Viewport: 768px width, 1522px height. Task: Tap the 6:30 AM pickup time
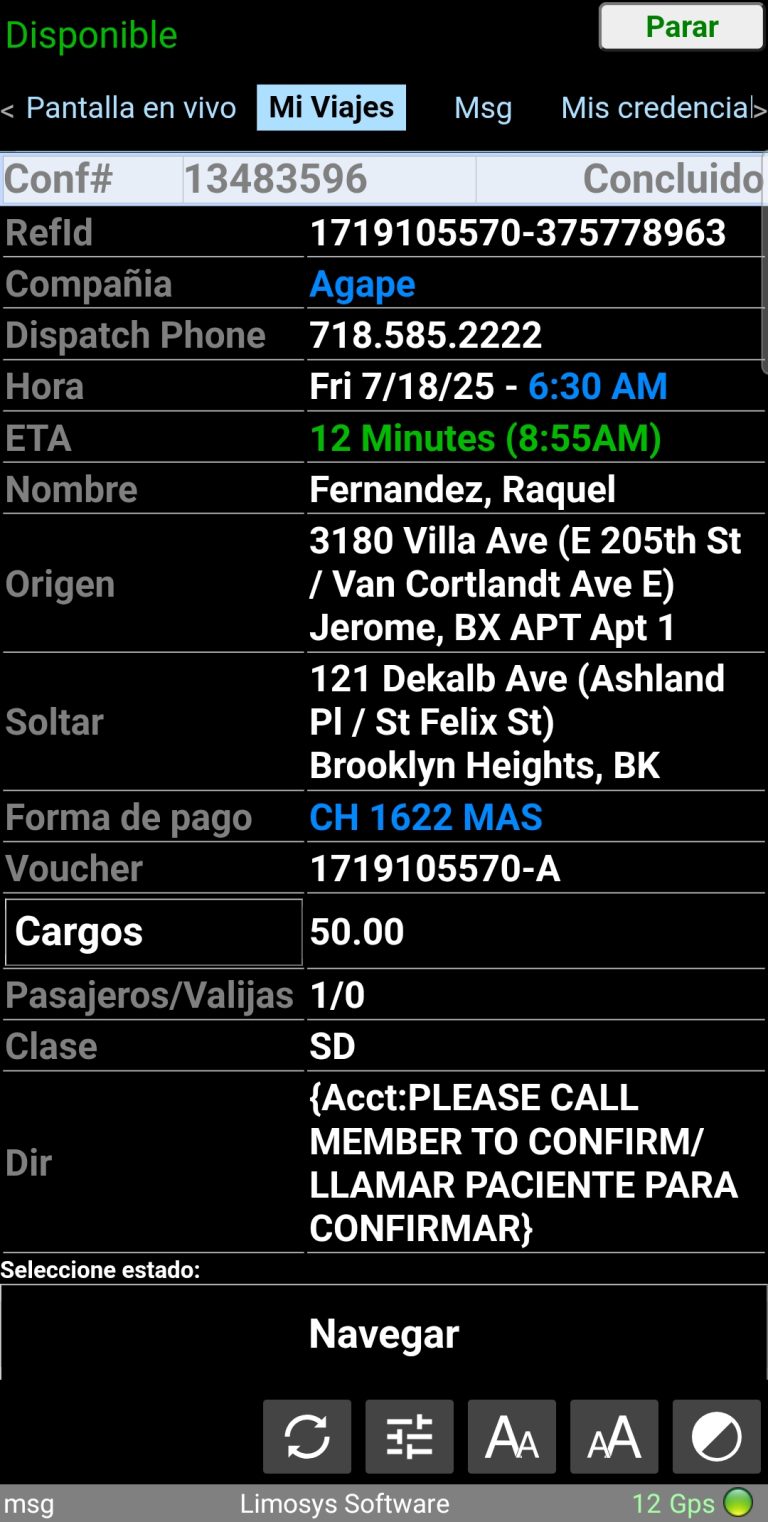click(x=597, y=387)
